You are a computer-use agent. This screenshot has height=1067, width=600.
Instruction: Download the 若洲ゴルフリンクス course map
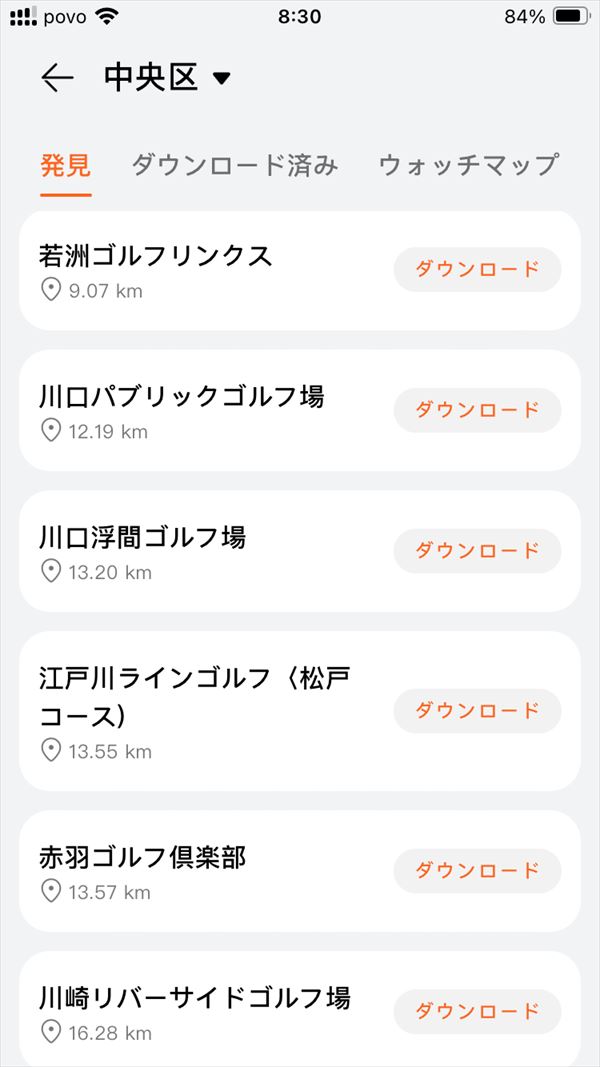[478, 269]
